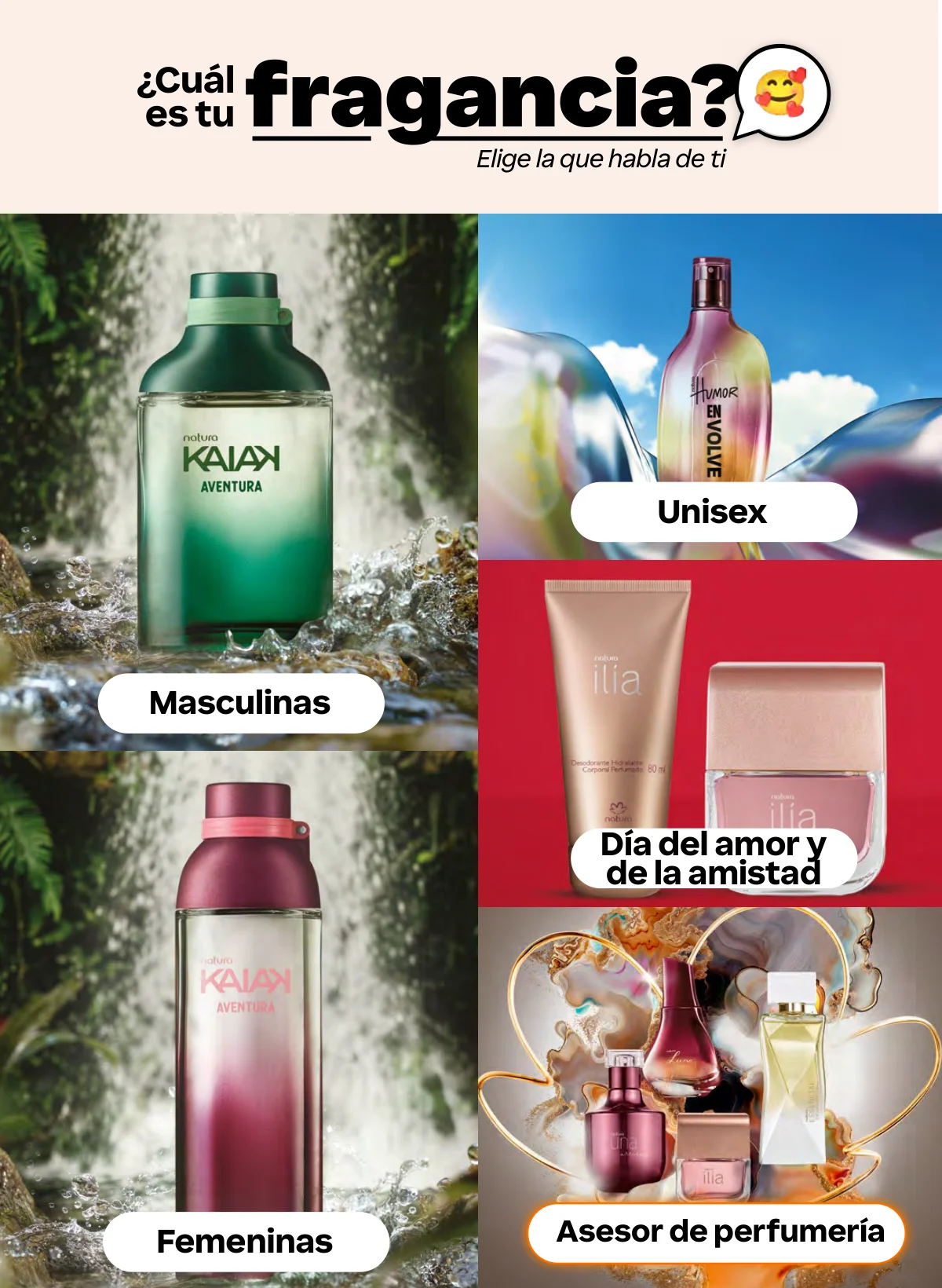Browse the Femeninas fragrances
The height and width of the screenshot is (1288, 942).
click(x=245, y=1242)
